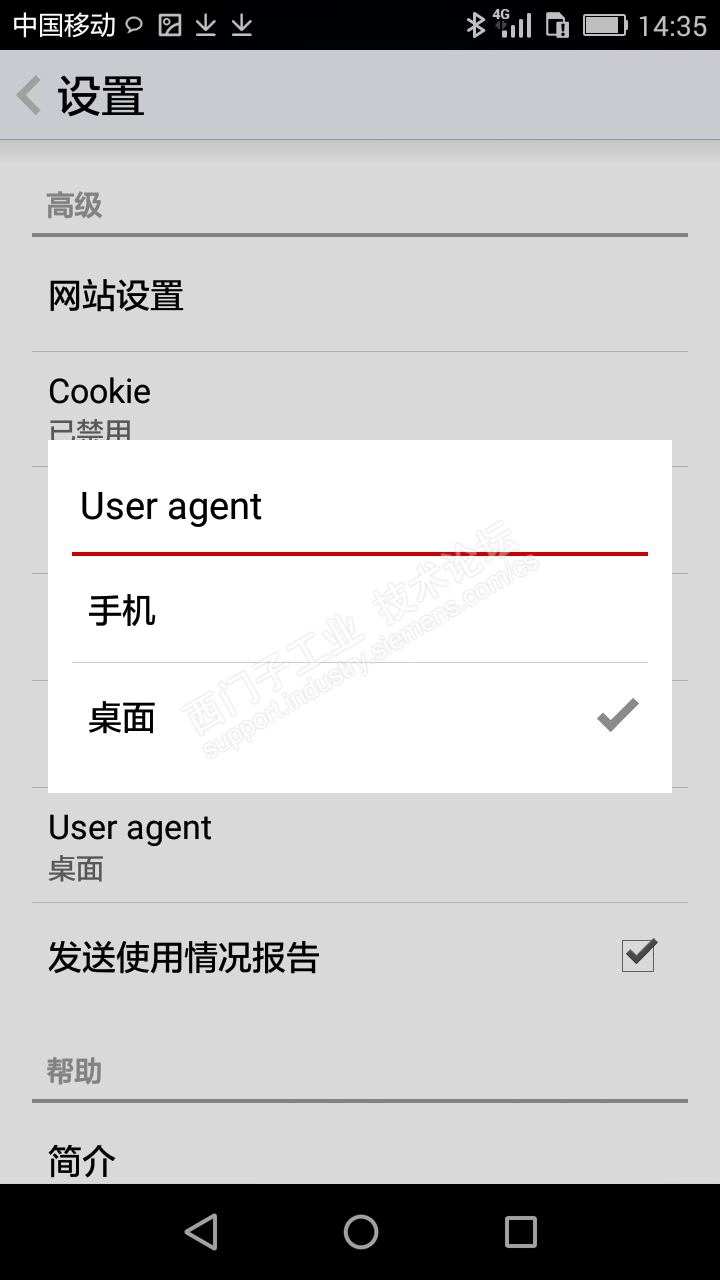Toggle the 发送使用情况报告 checkbox
This screenshot has width=720, height=1280.
638,956
